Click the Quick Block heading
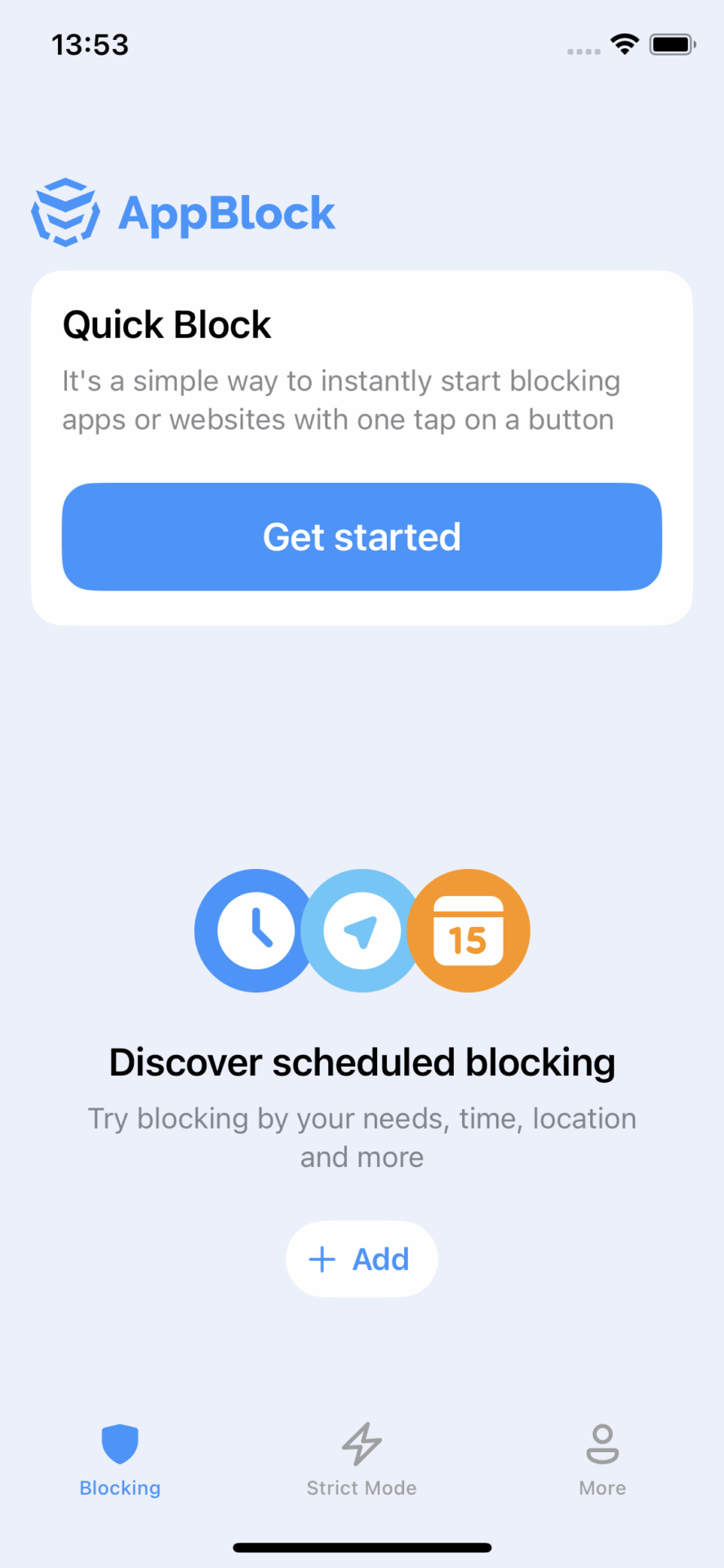The height and width of the screenshot is (1568, 724). 166,324
